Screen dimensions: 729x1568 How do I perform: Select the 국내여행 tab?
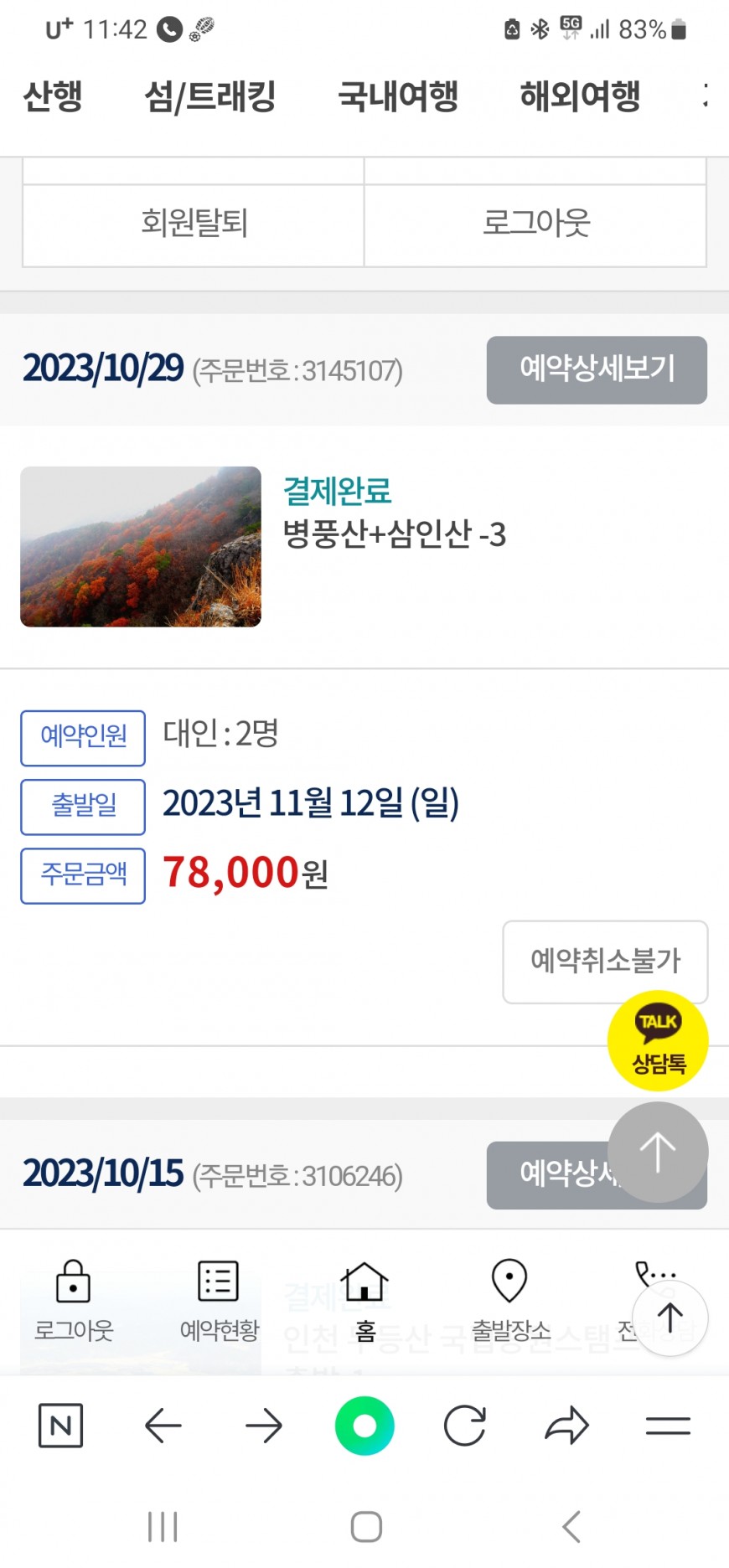click(397, 96)
